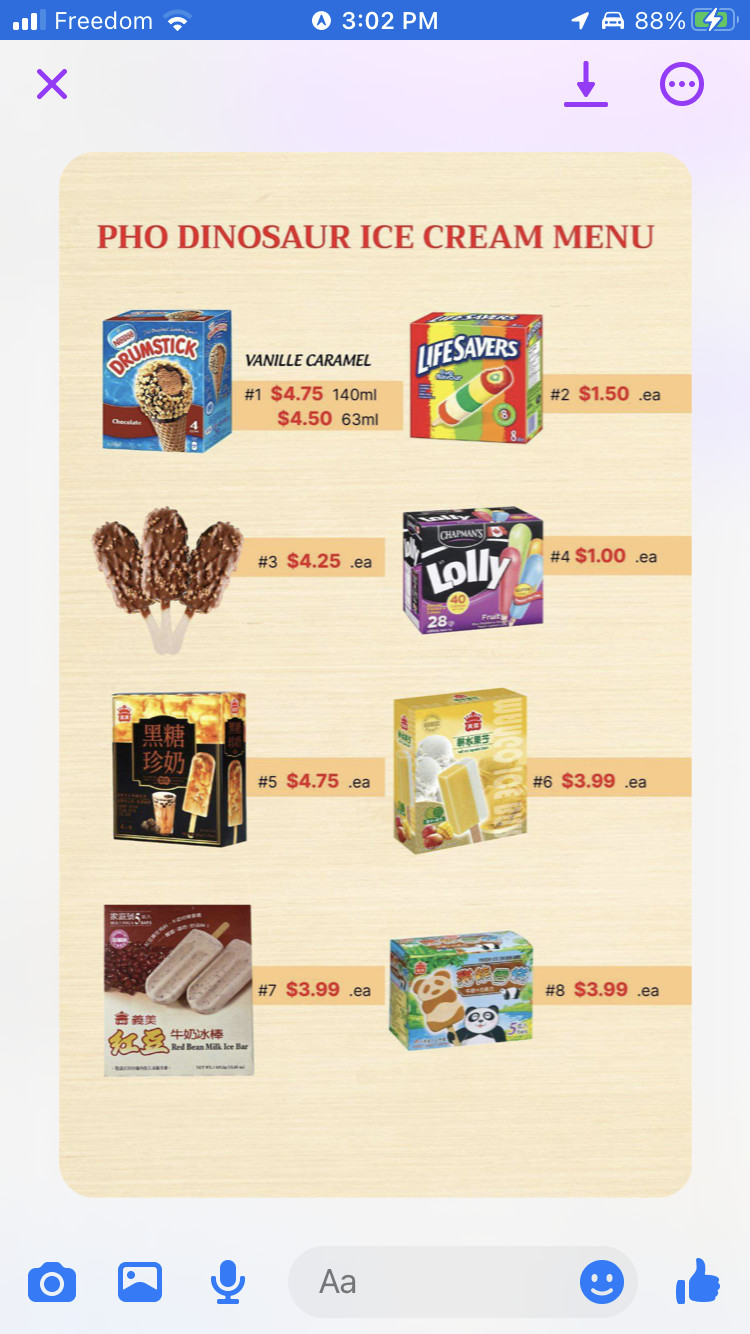Image resolution: width=750 pixels, height=1334 pixels.
Task: Open the emoji picker
Action: click(601, 1282)
